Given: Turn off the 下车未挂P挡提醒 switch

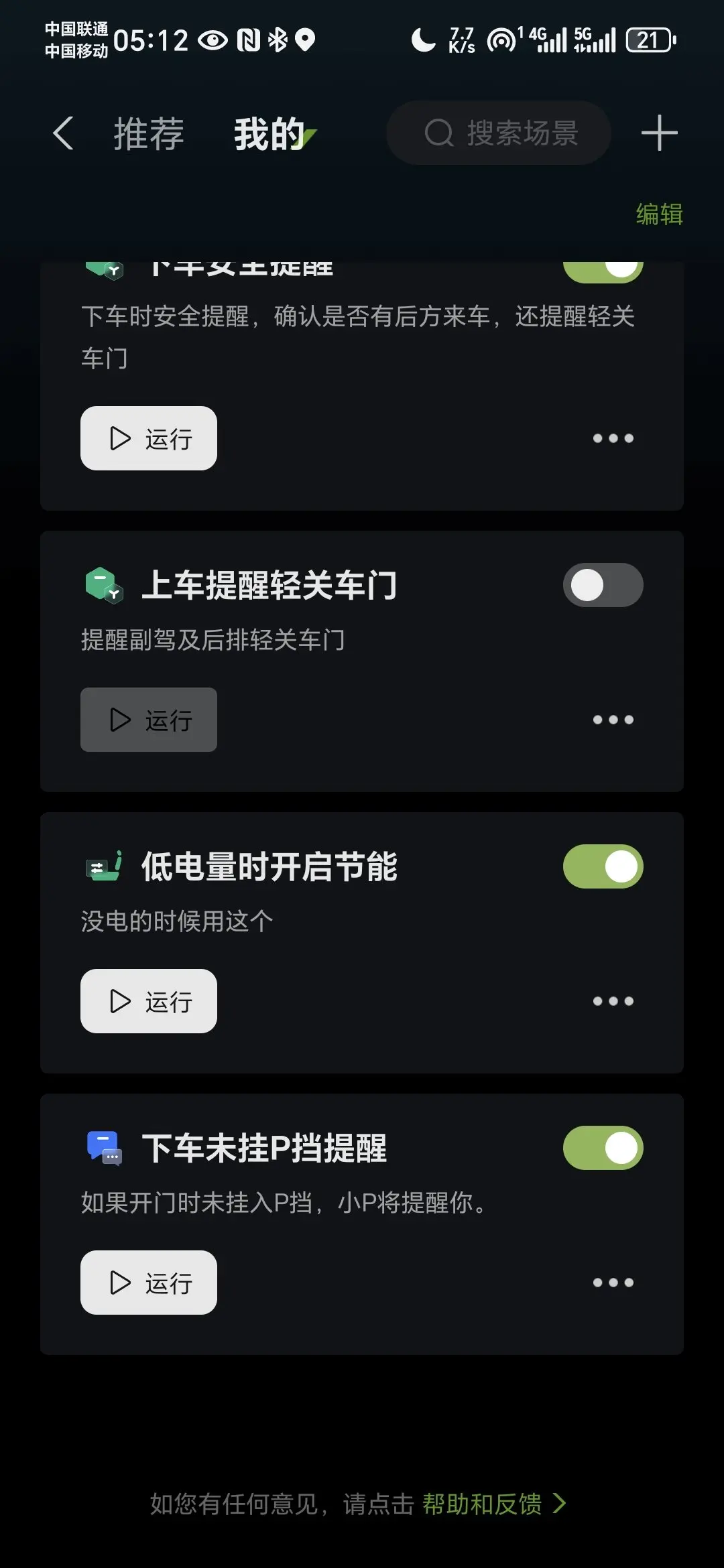Looking at the screenshot, I should pos(603,1148).
